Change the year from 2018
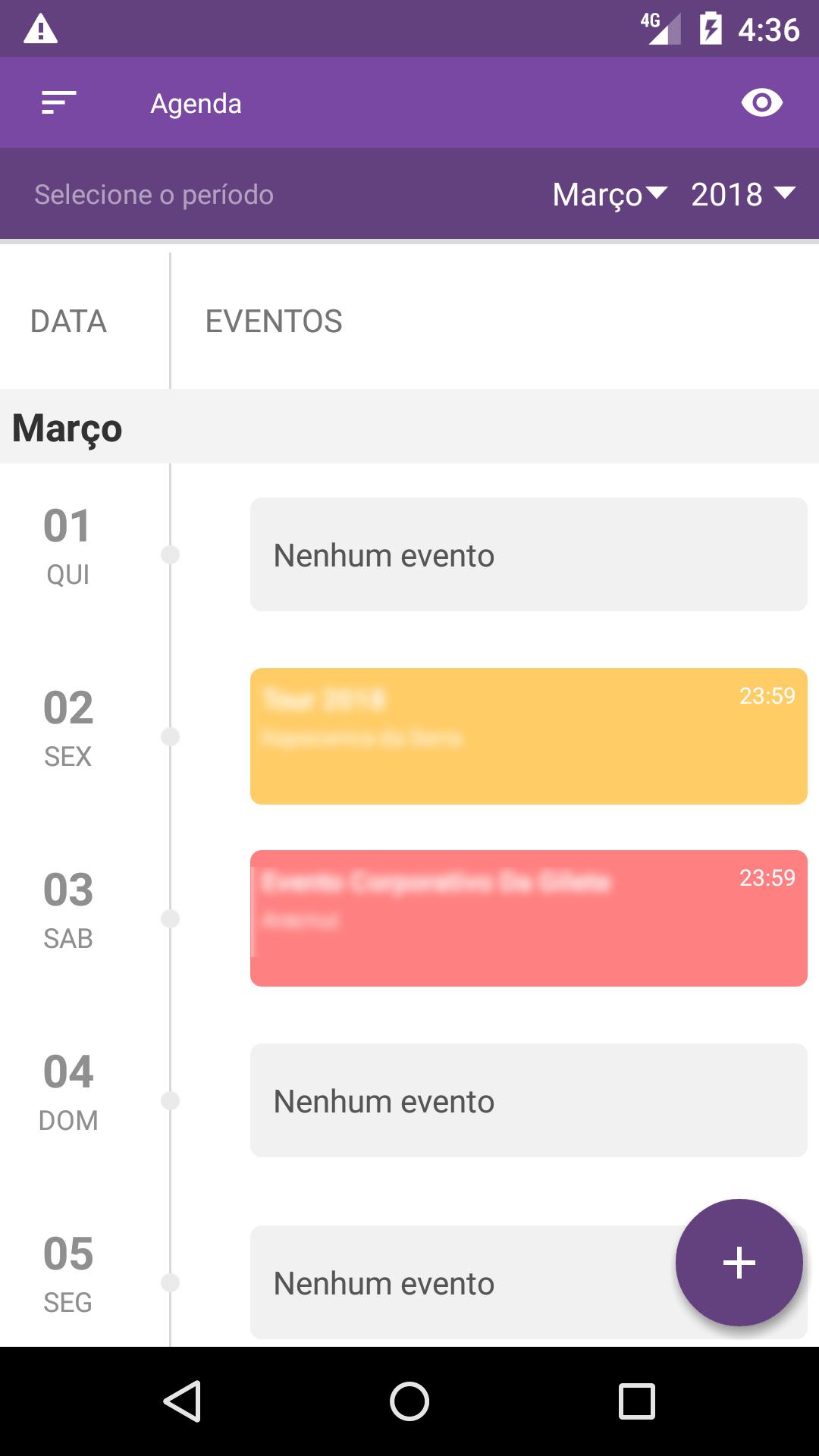Viewport: 819px width, 1456px height. pos(742,195)
